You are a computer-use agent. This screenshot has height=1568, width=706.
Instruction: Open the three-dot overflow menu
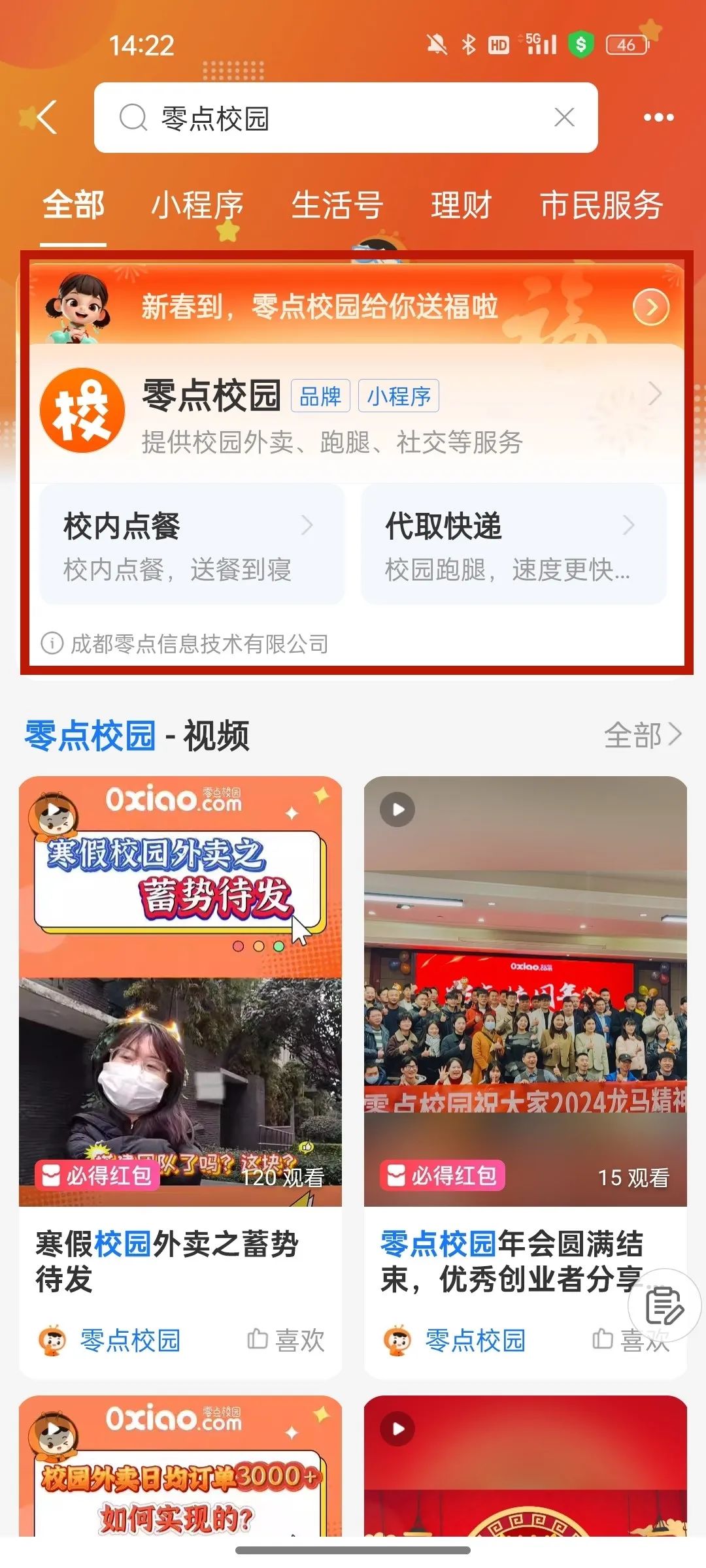point(658,118)
